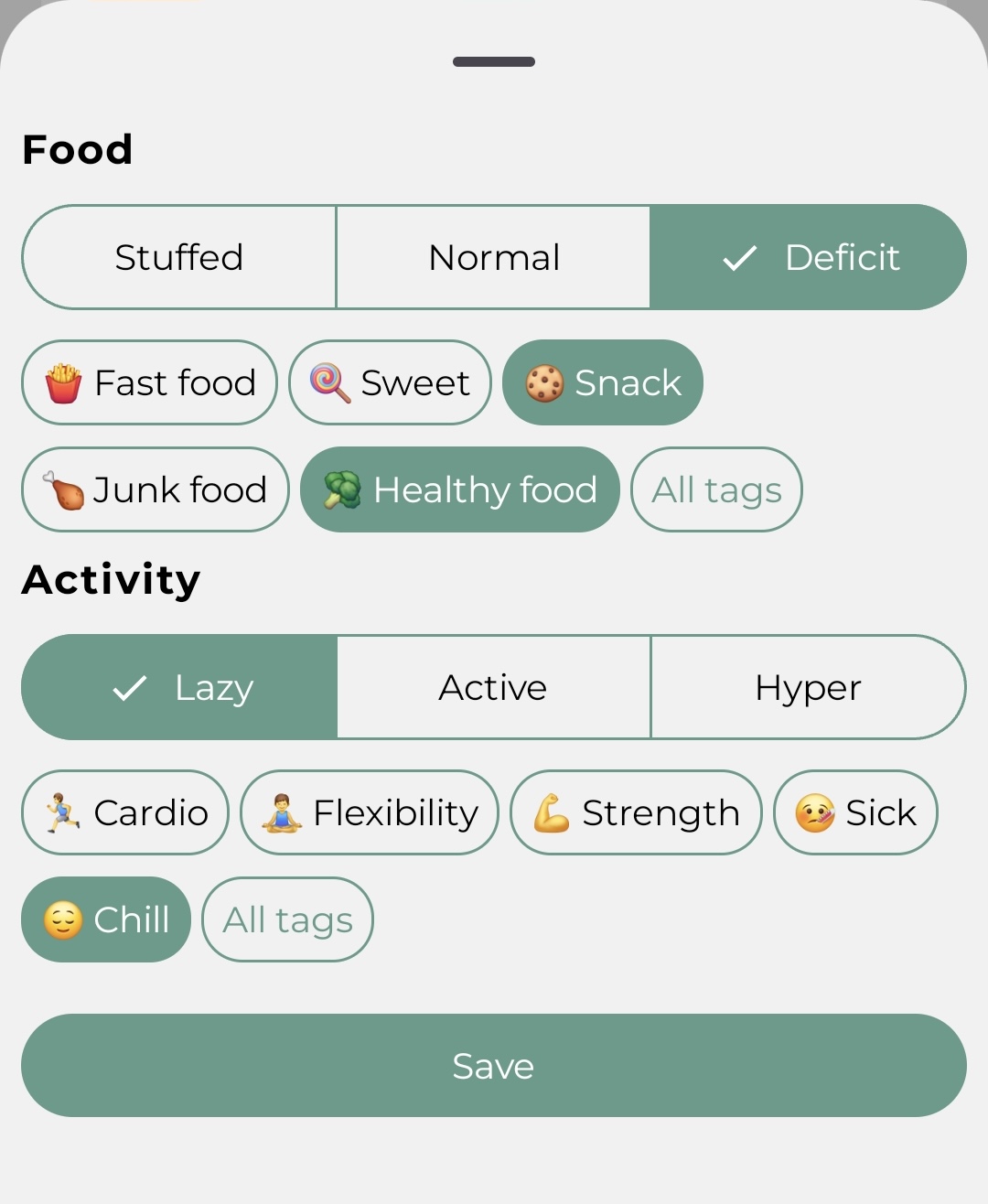Screen dimensions: 988x1204
Task: Add the Junk food tag
Action: (156, 489)
